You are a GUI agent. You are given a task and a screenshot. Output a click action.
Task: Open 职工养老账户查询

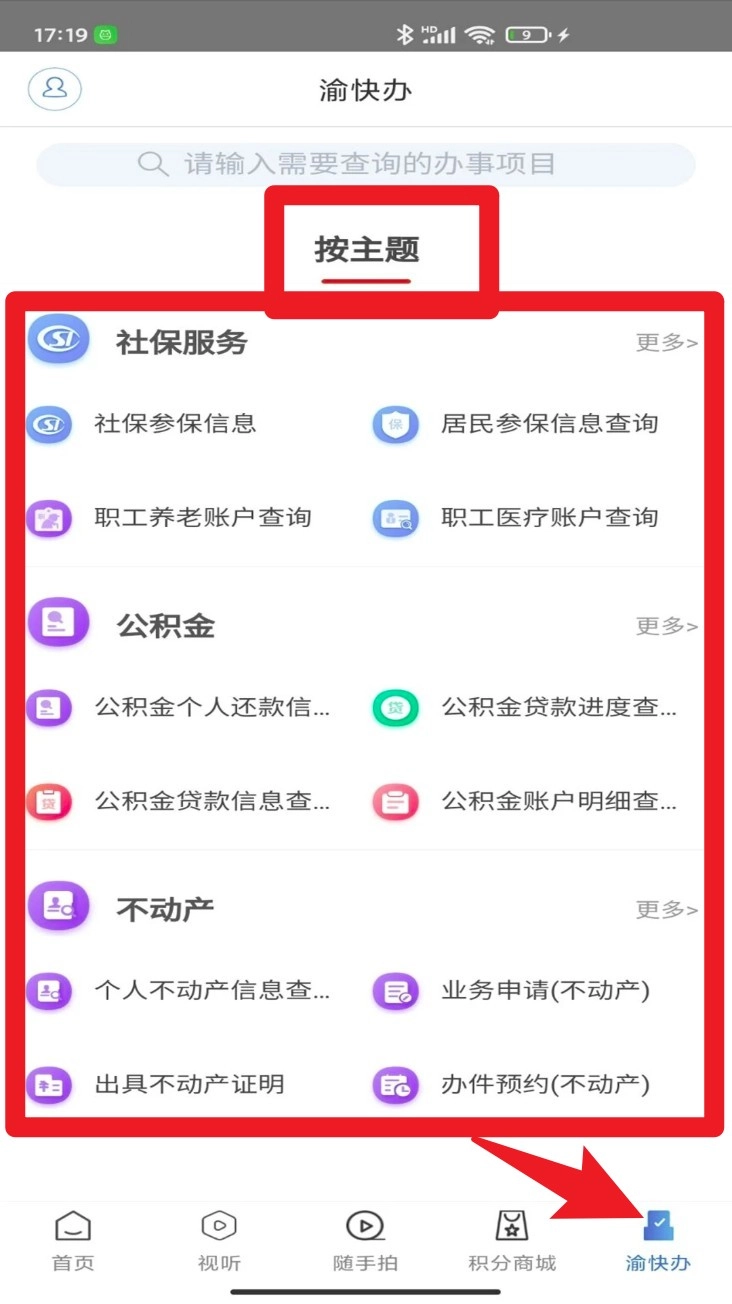click(203, 518)
